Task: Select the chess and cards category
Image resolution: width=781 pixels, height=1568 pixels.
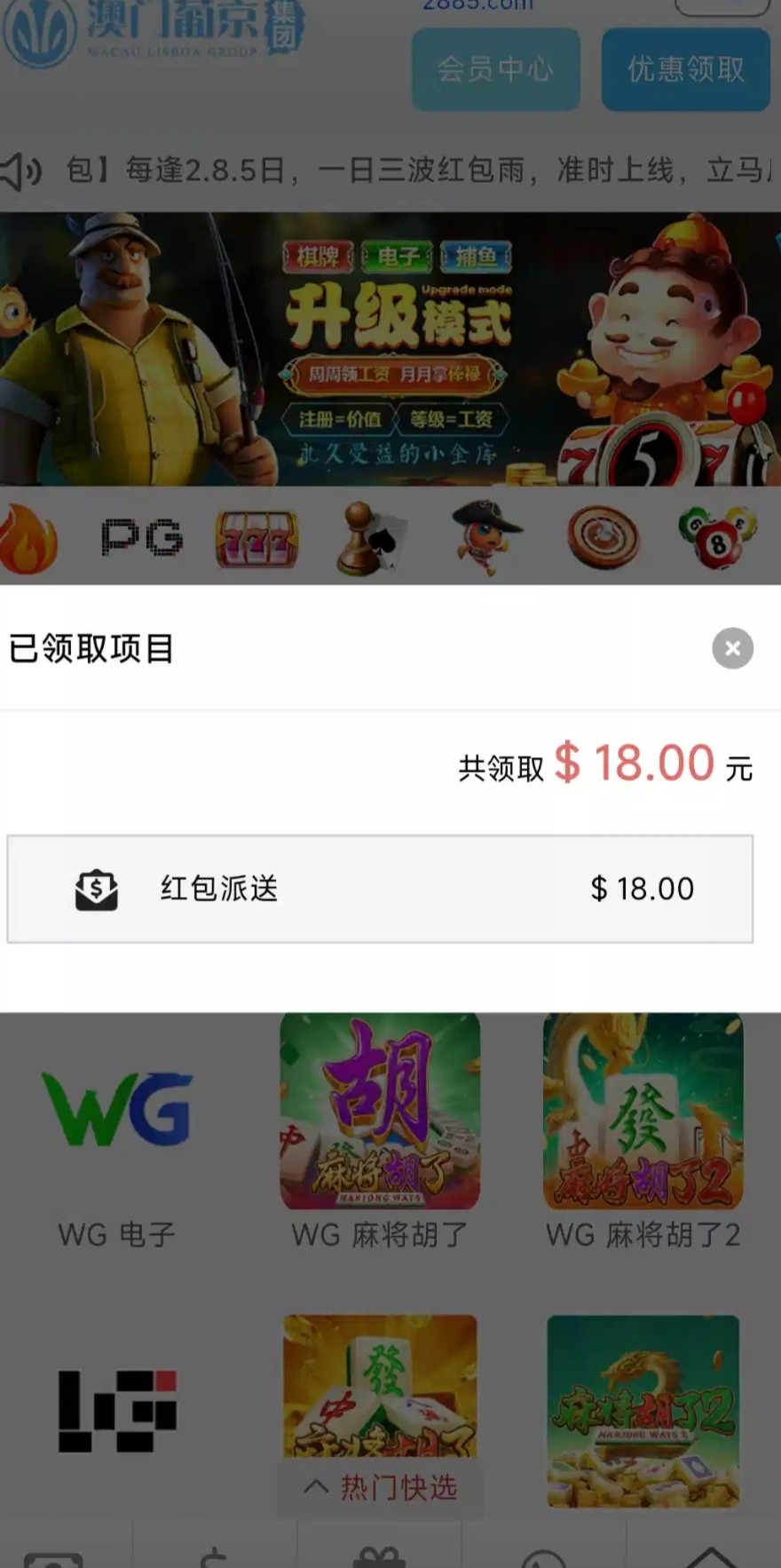Action: tap(370, 538)
